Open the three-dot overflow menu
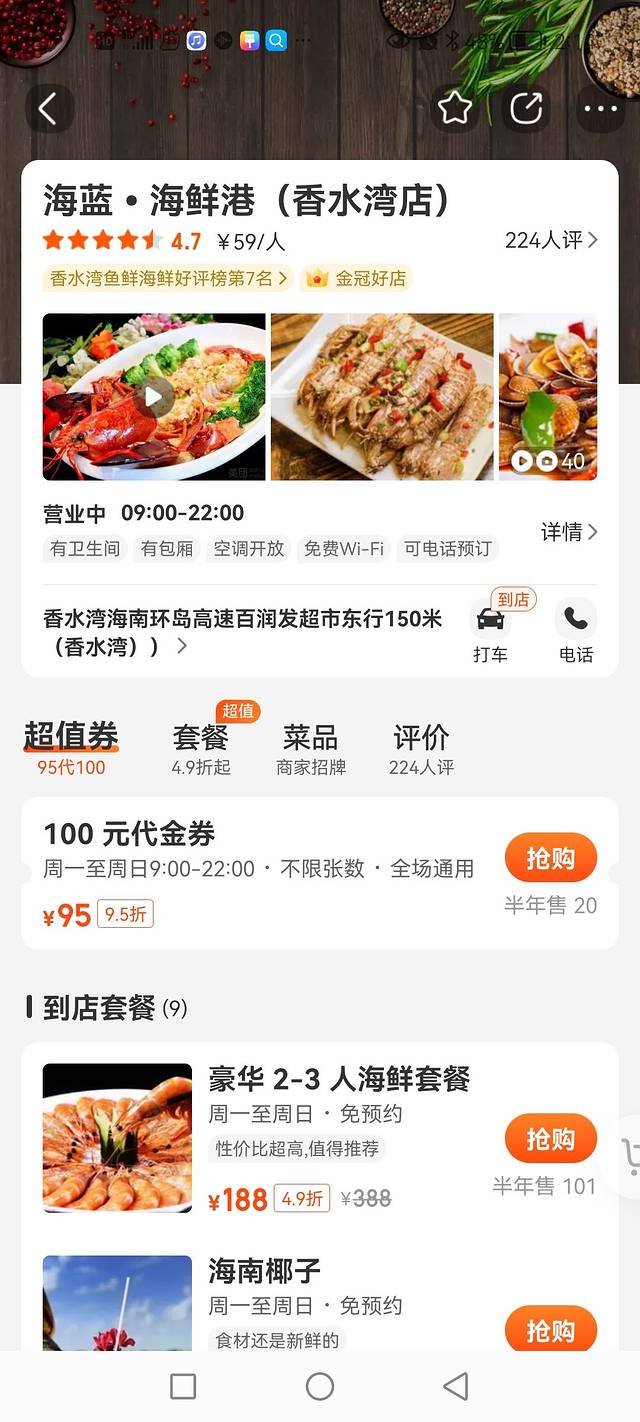Image resolution: width=640 pixels, height=1422 pixels. [600, 108]
